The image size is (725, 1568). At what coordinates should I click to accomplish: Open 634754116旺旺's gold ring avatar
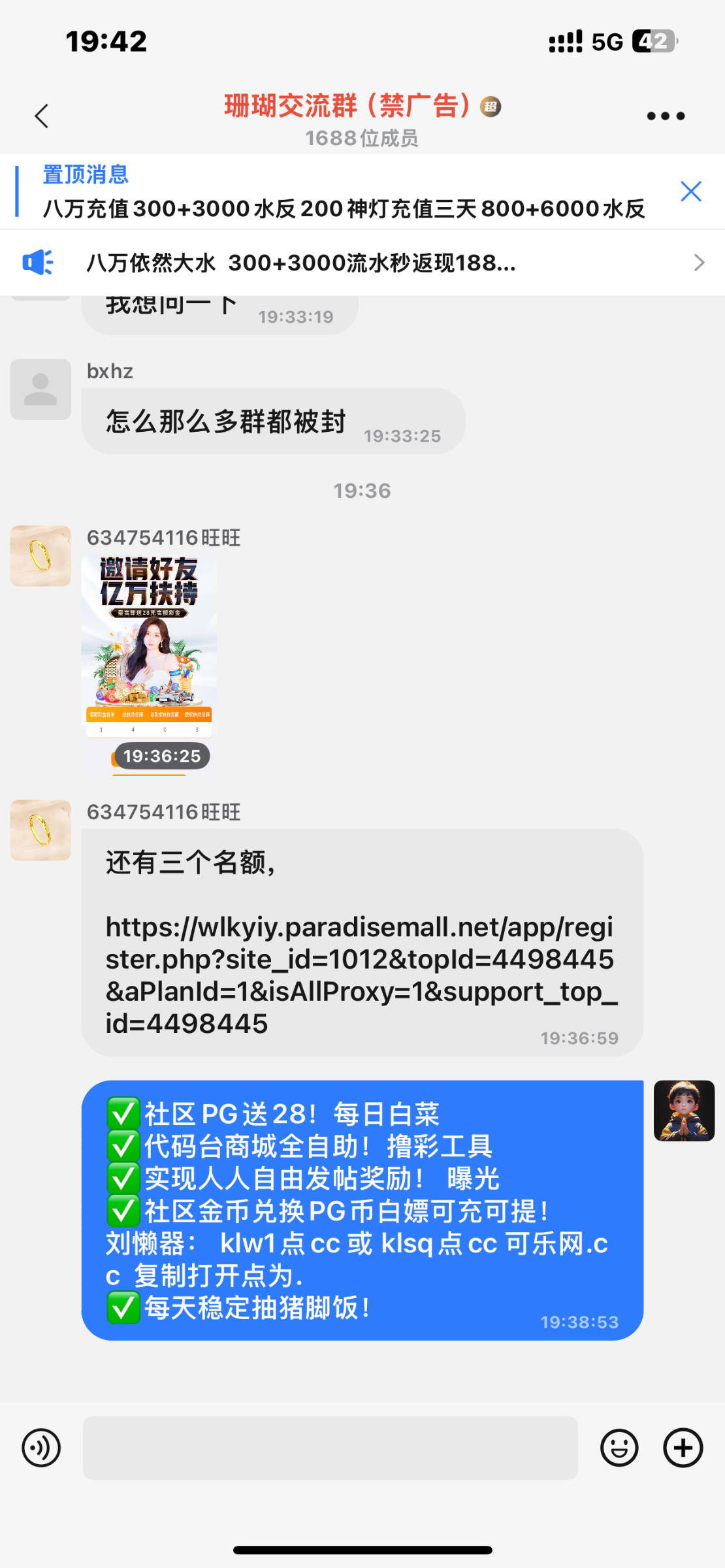(x=40, y=830)
